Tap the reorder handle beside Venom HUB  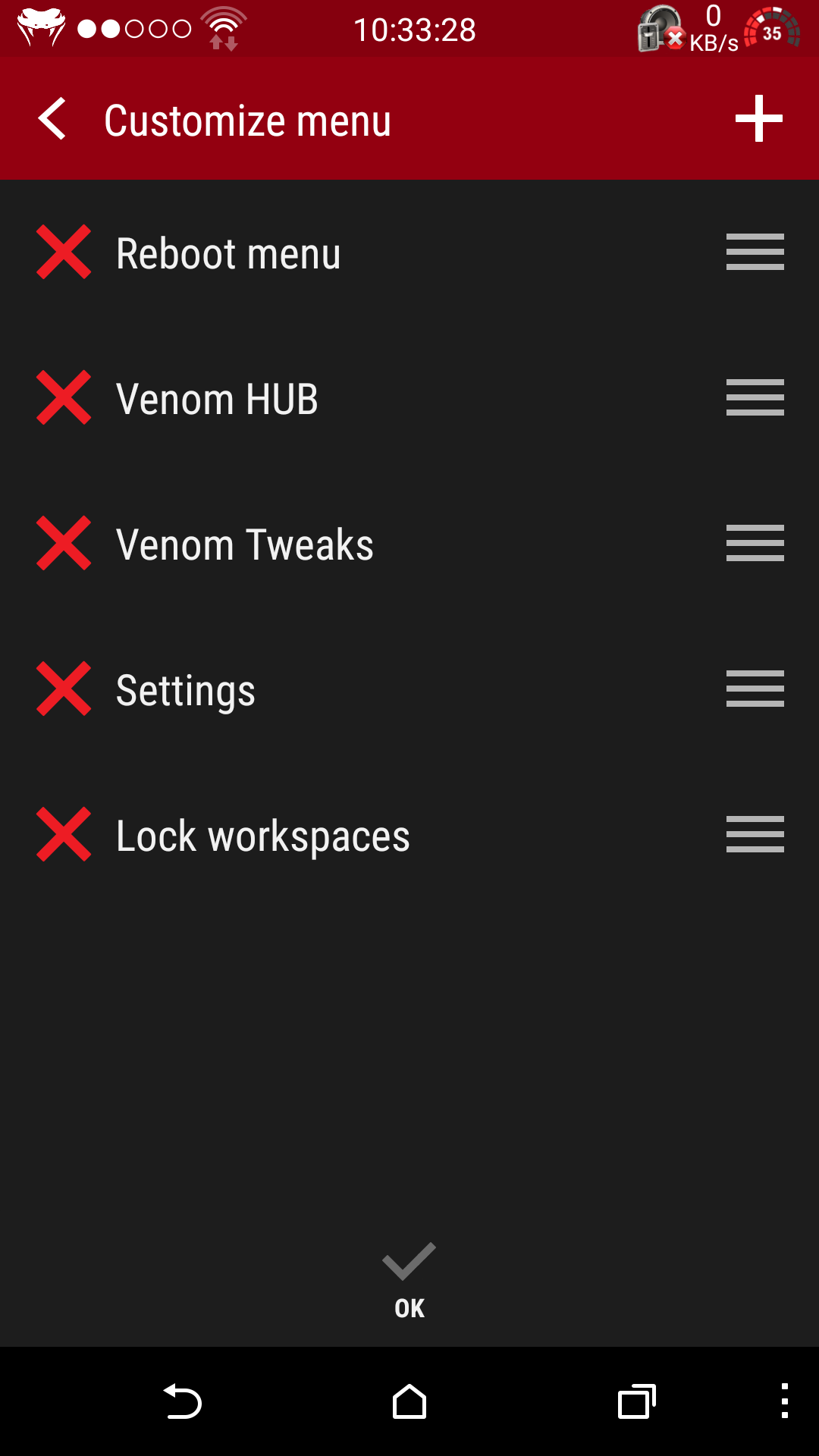[x=755, y=398]
